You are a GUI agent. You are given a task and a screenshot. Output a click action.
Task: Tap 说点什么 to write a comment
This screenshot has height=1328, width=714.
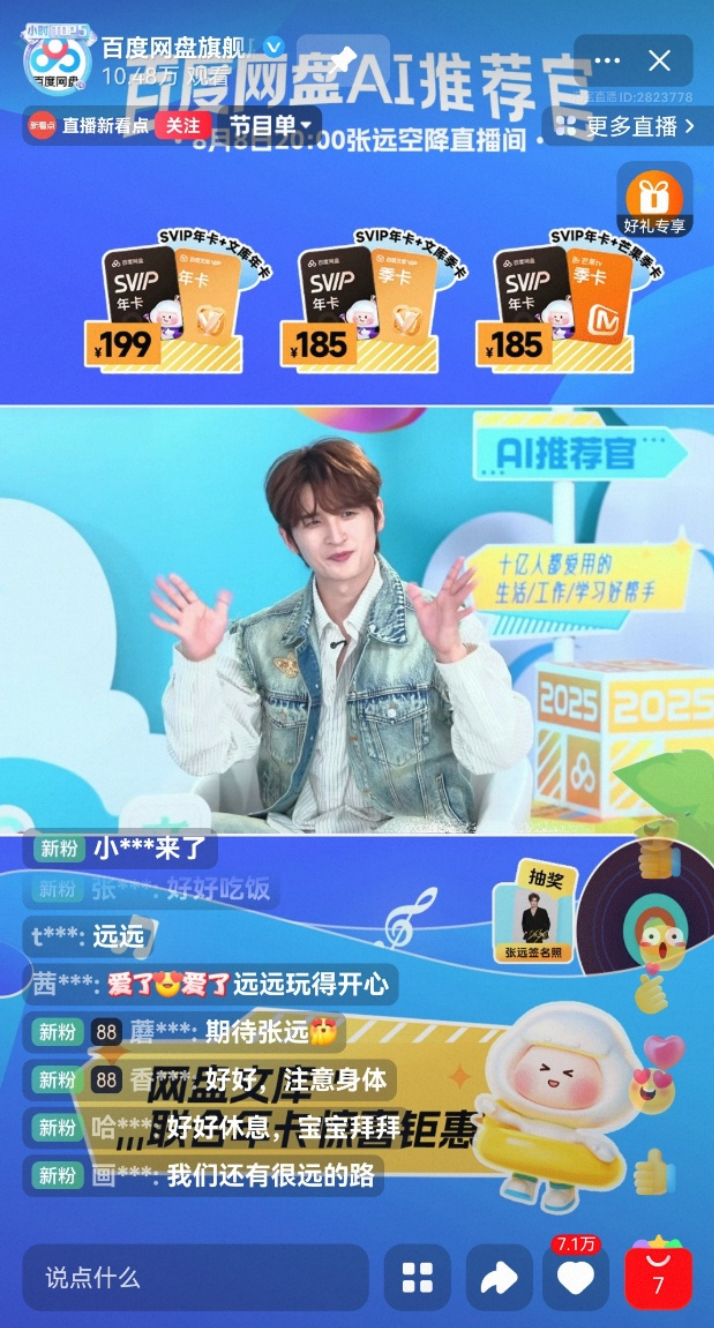point(195,1277)
